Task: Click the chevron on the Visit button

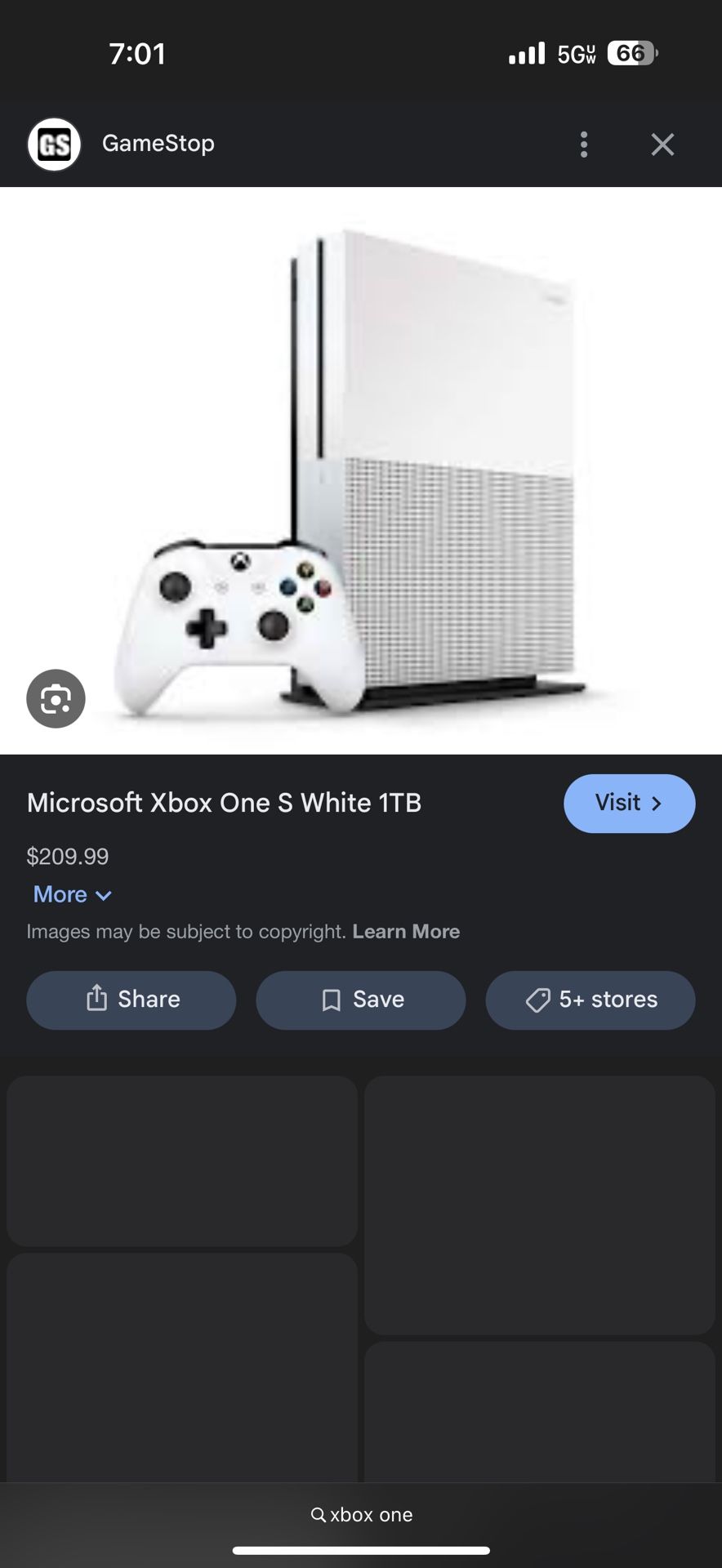Action: point(658,803)
